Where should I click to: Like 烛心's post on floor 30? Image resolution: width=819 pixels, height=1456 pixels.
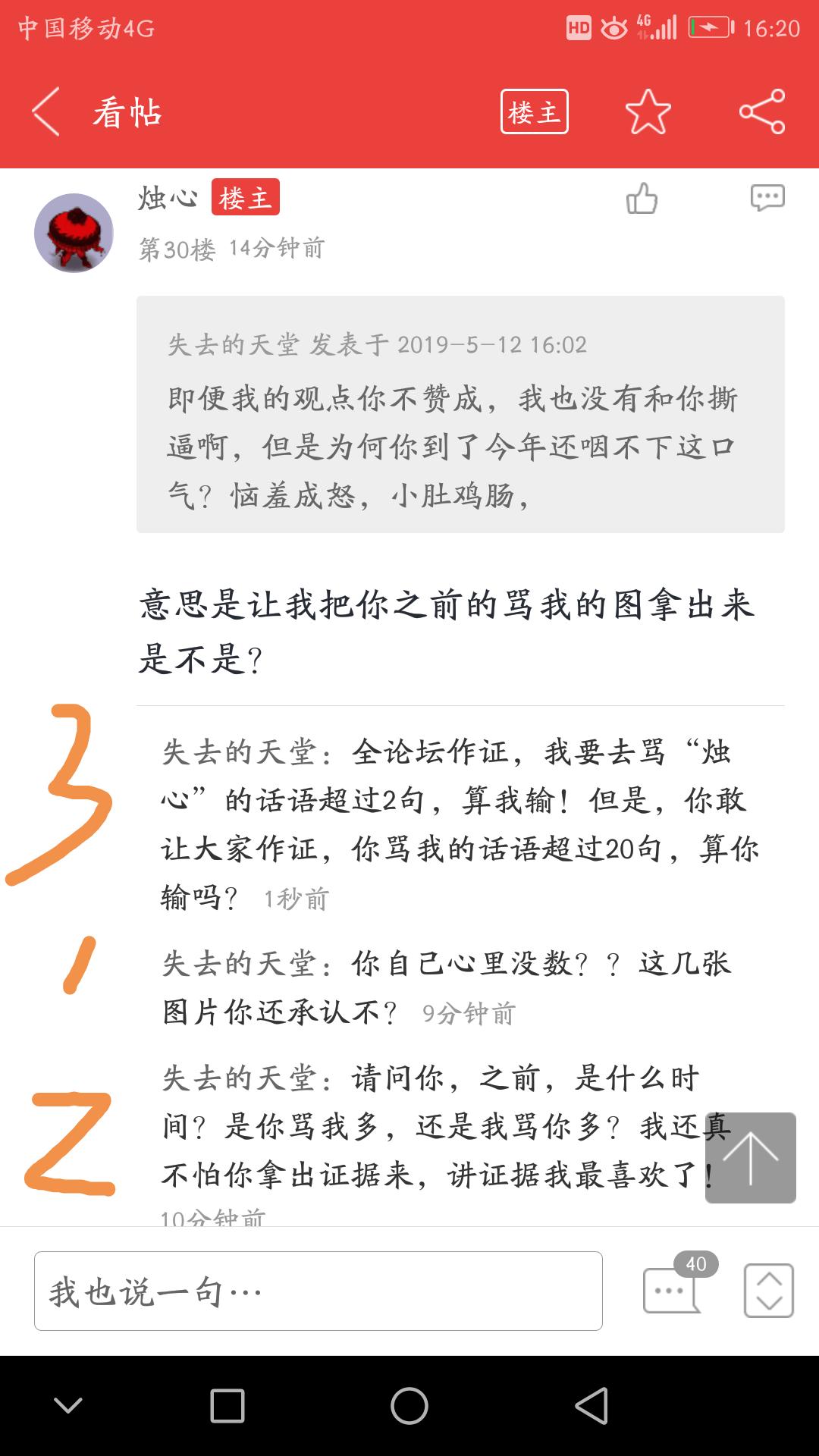tap(642, 199)
